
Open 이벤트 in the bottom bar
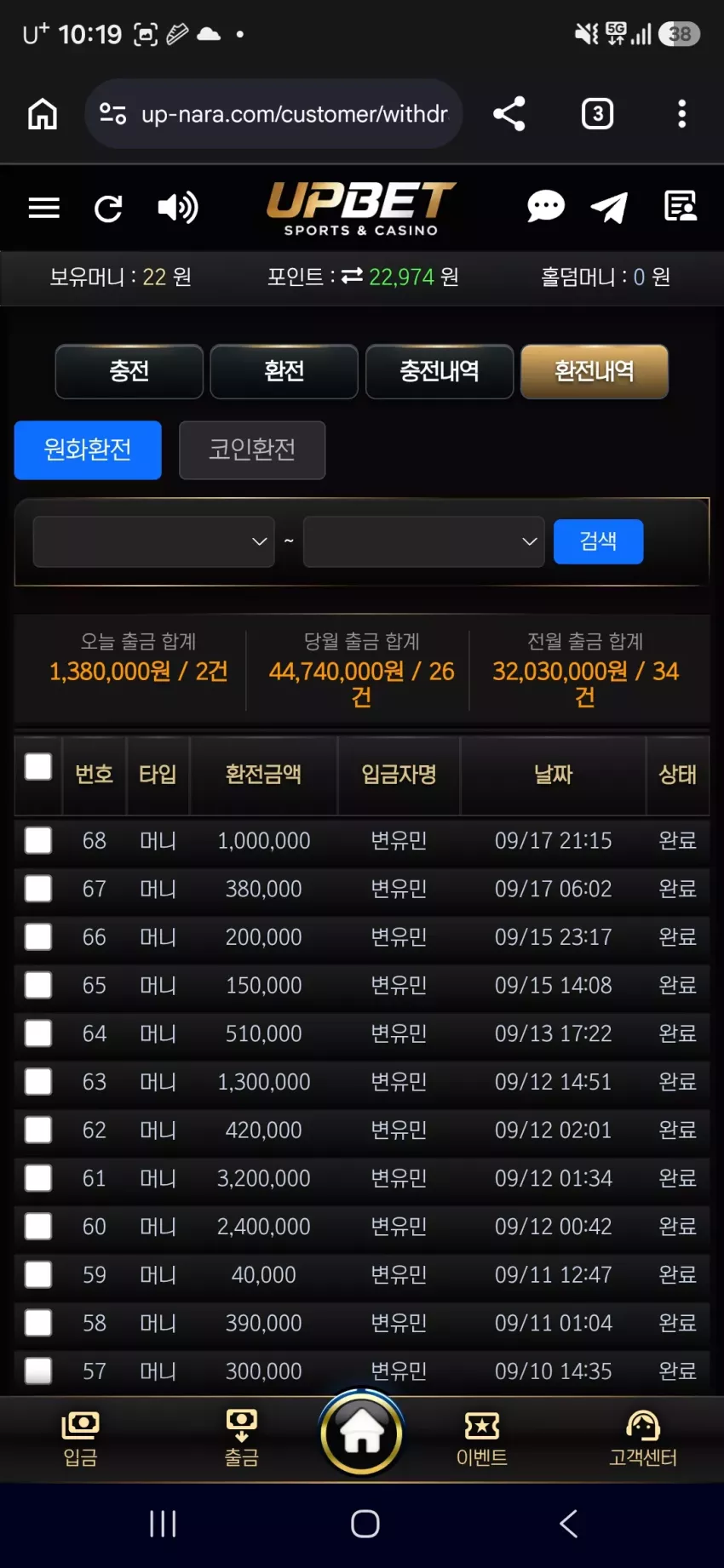click(482, 1439)
